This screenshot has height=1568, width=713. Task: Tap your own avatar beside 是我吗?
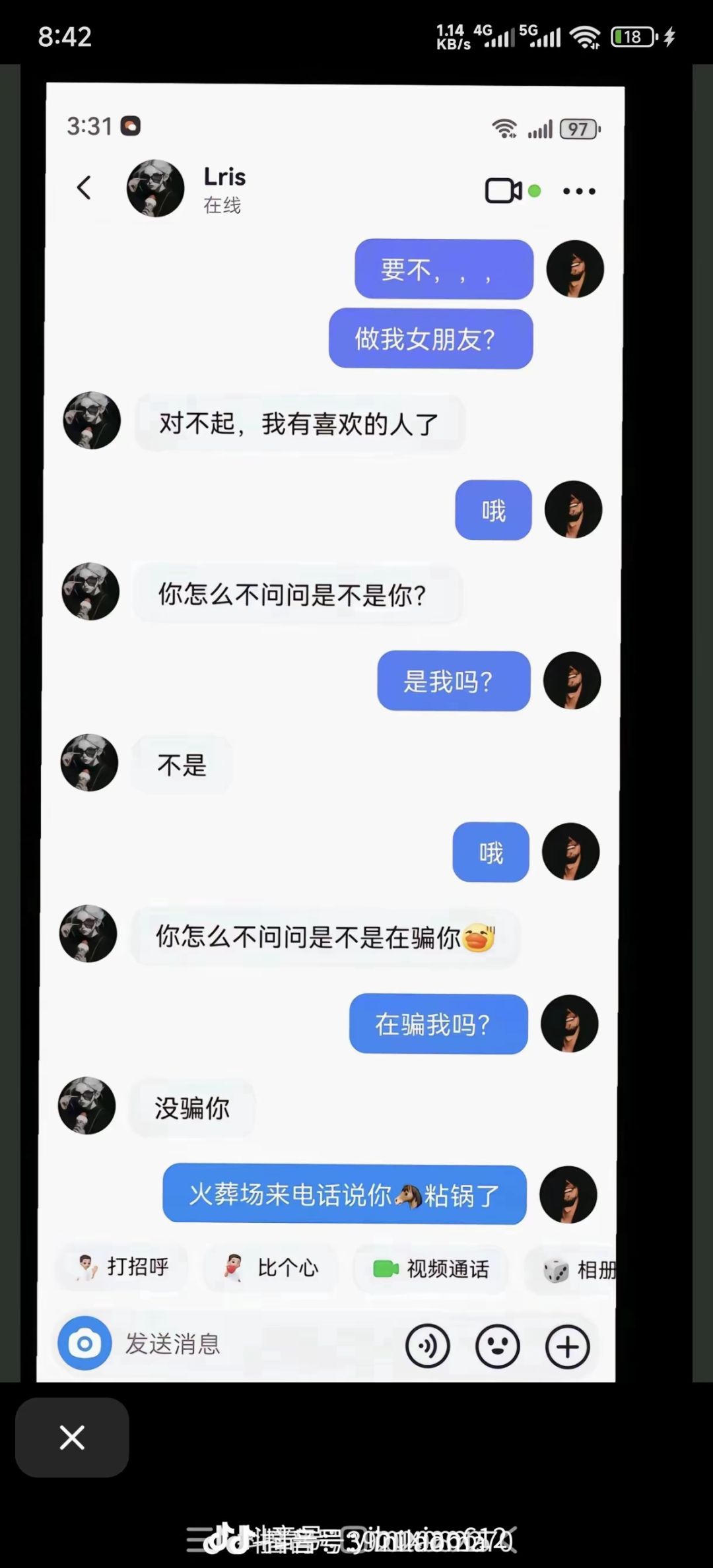pos(572,680)
